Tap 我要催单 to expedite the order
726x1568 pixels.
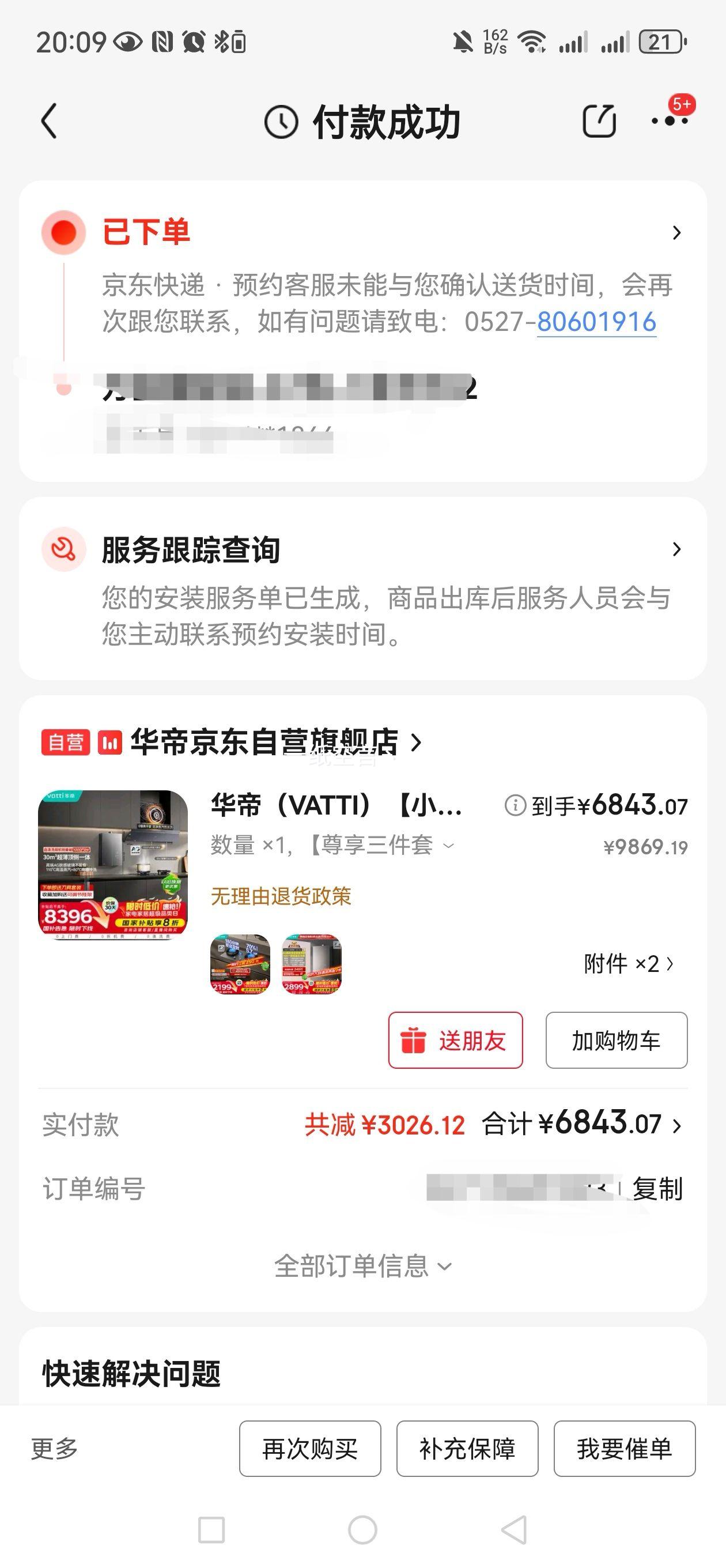pos(624,1449)
